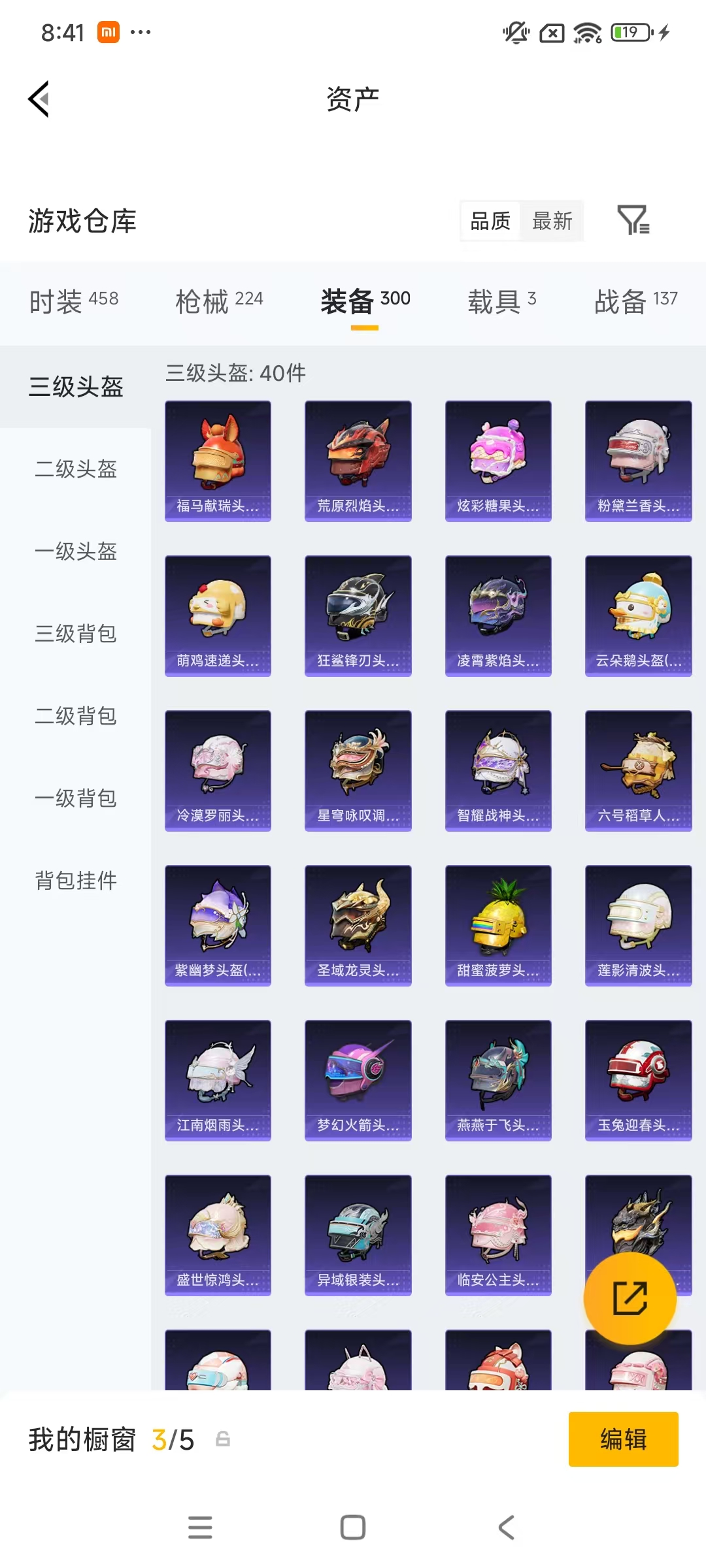This screenshot has width=706, height=1568.
Task: Tap the 编辑 button
Action: (x=623, y=1439)
